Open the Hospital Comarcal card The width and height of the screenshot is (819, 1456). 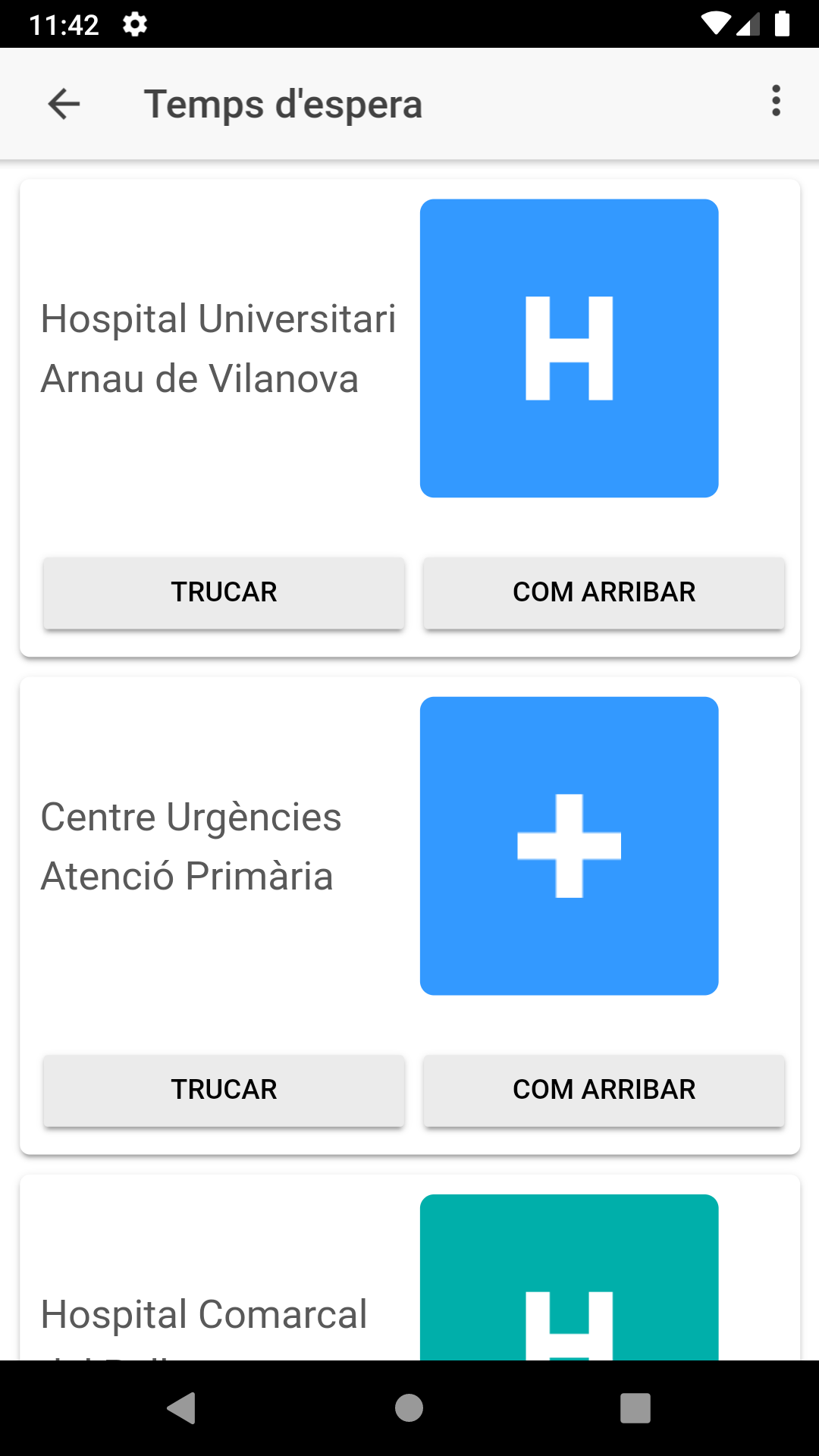click(x=409, y=1267)
